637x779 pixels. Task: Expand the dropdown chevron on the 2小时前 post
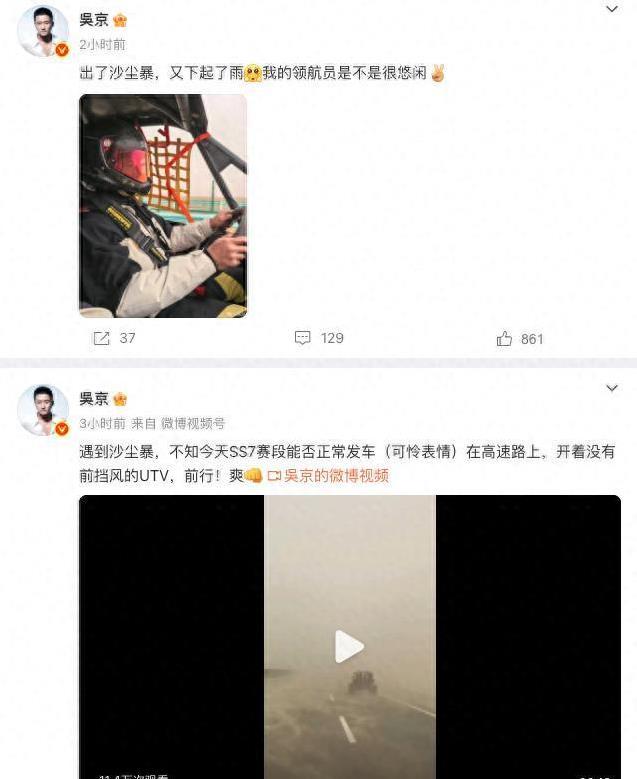(612, 10)
